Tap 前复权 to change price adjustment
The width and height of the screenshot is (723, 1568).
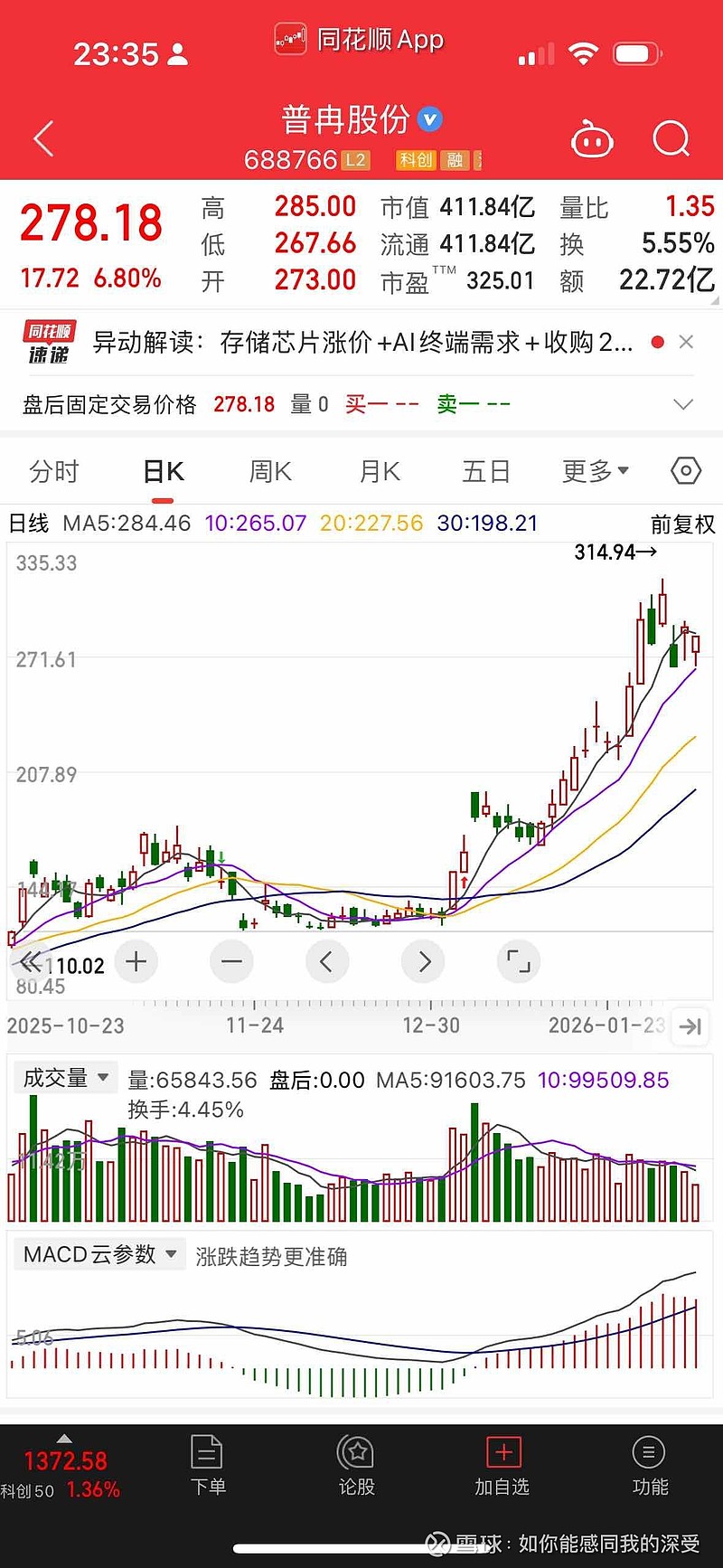coord(682,524)
